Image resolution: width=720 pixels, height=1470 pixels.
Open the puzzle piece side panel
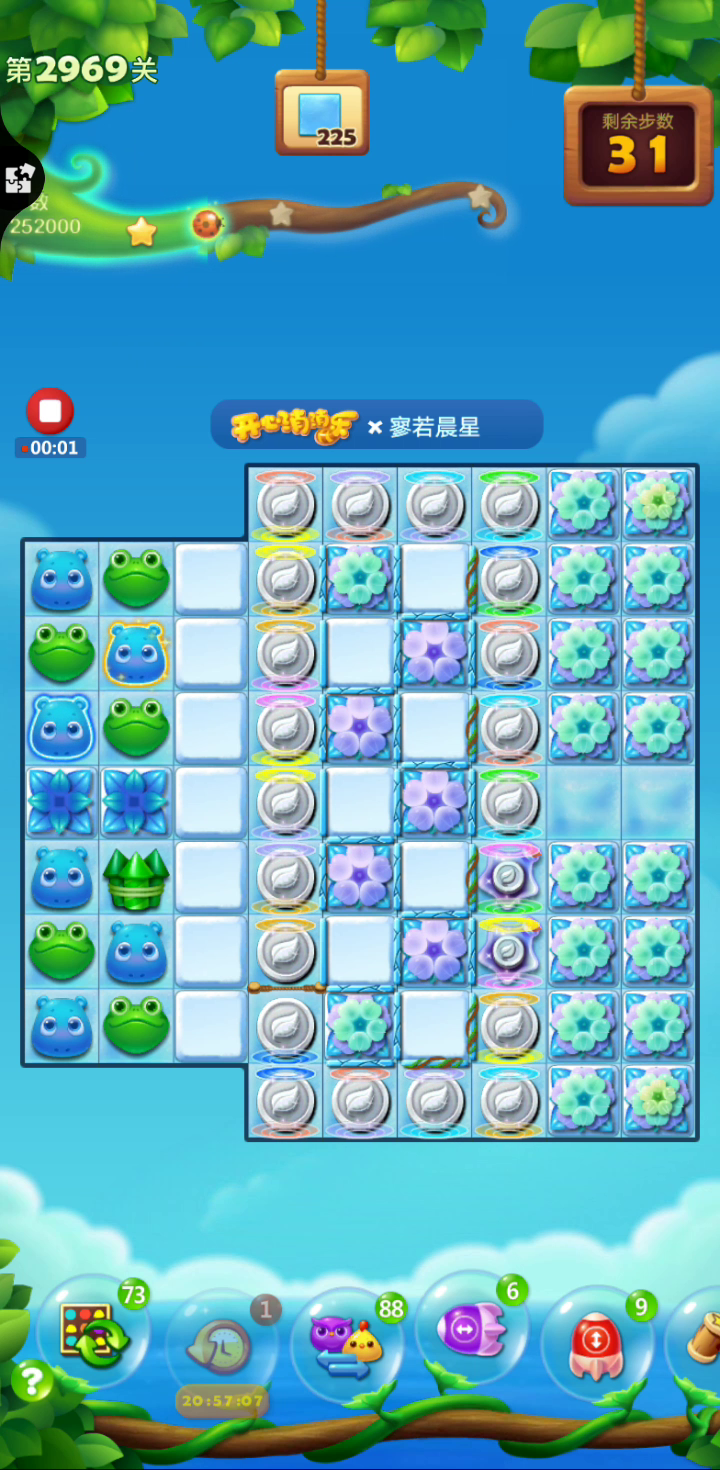(x=18, y=181)
